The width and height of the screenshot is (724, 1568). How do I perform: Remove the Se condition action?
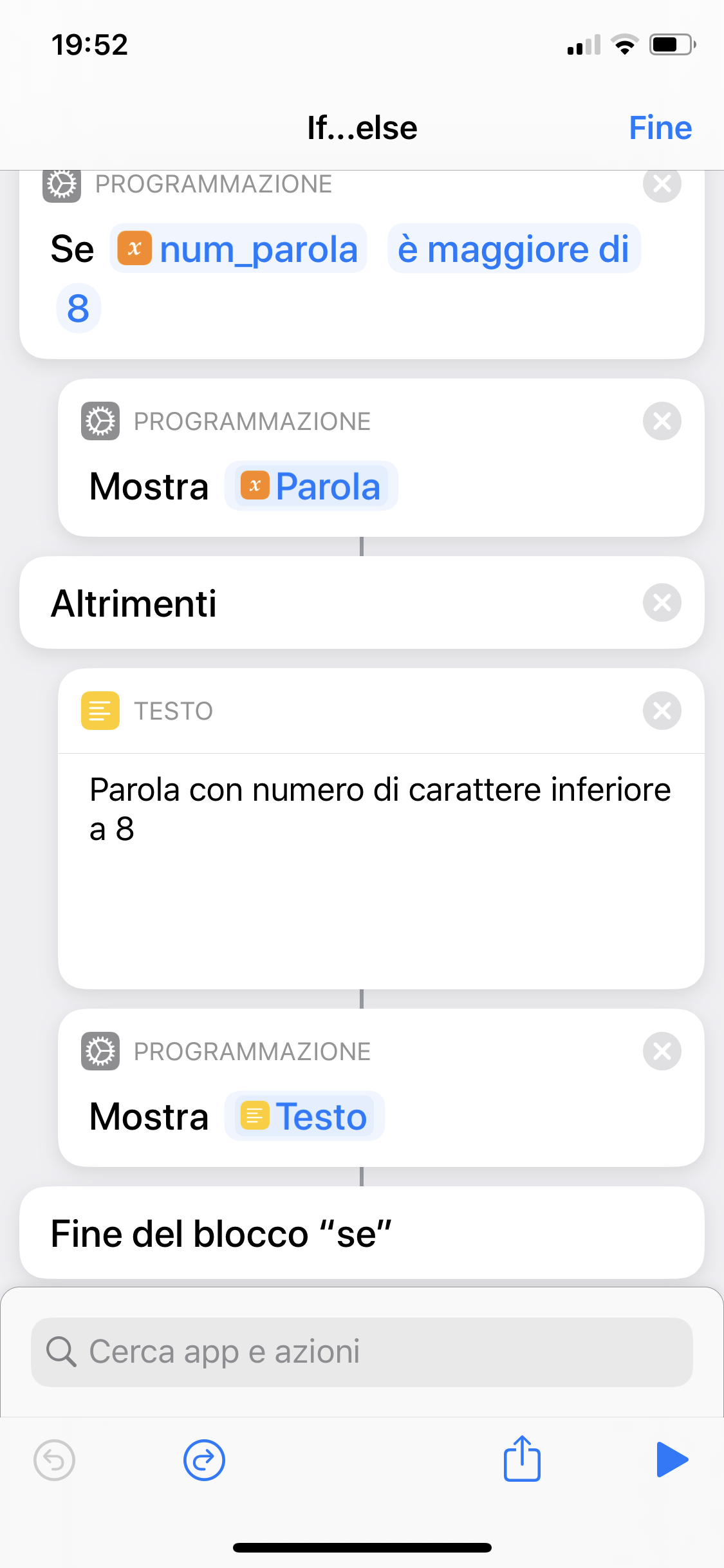coord(662,184)
